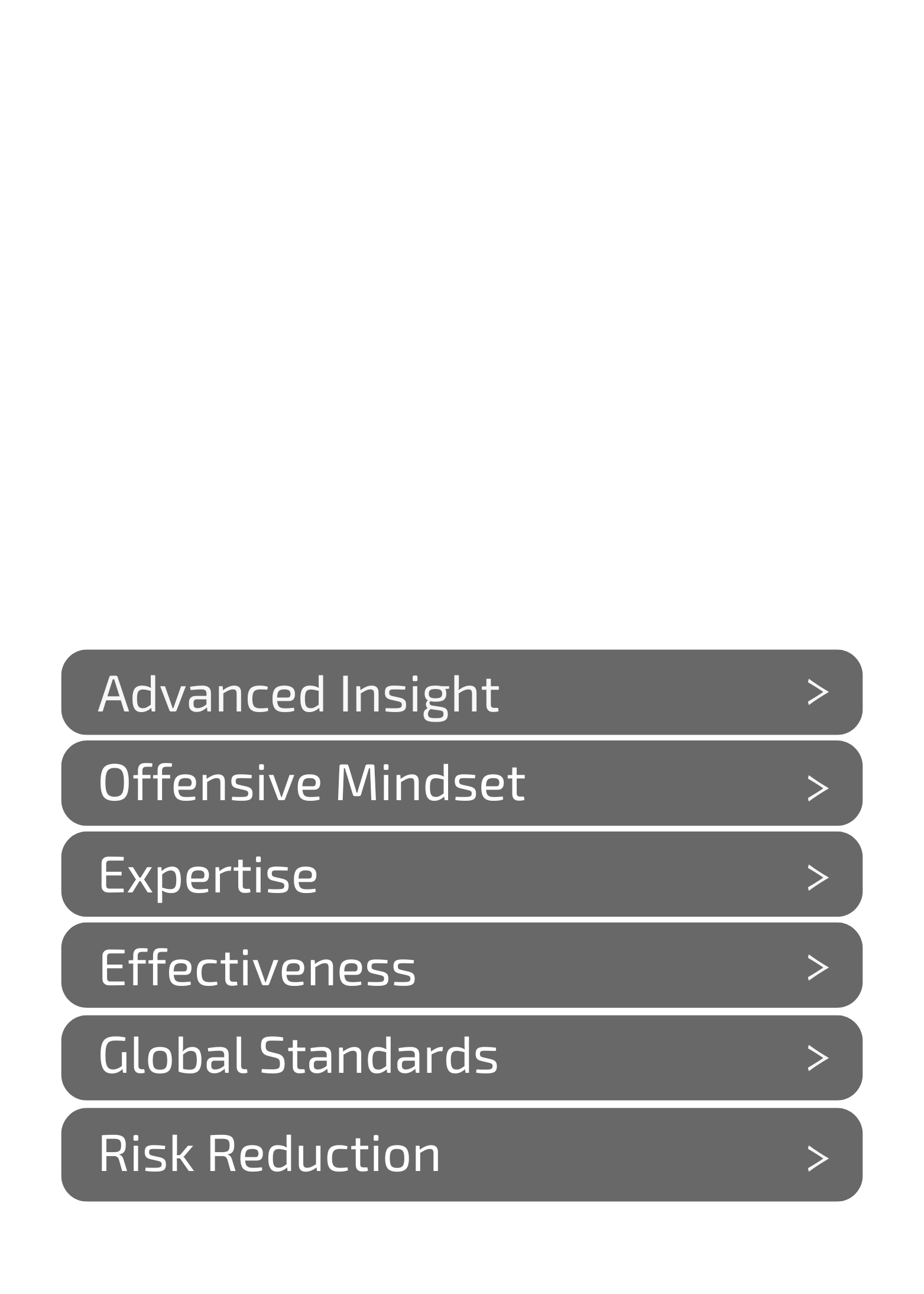This screenshot has height=1294, width=924.
Task: Select the Expertise list item
Action: pos(208,876)
